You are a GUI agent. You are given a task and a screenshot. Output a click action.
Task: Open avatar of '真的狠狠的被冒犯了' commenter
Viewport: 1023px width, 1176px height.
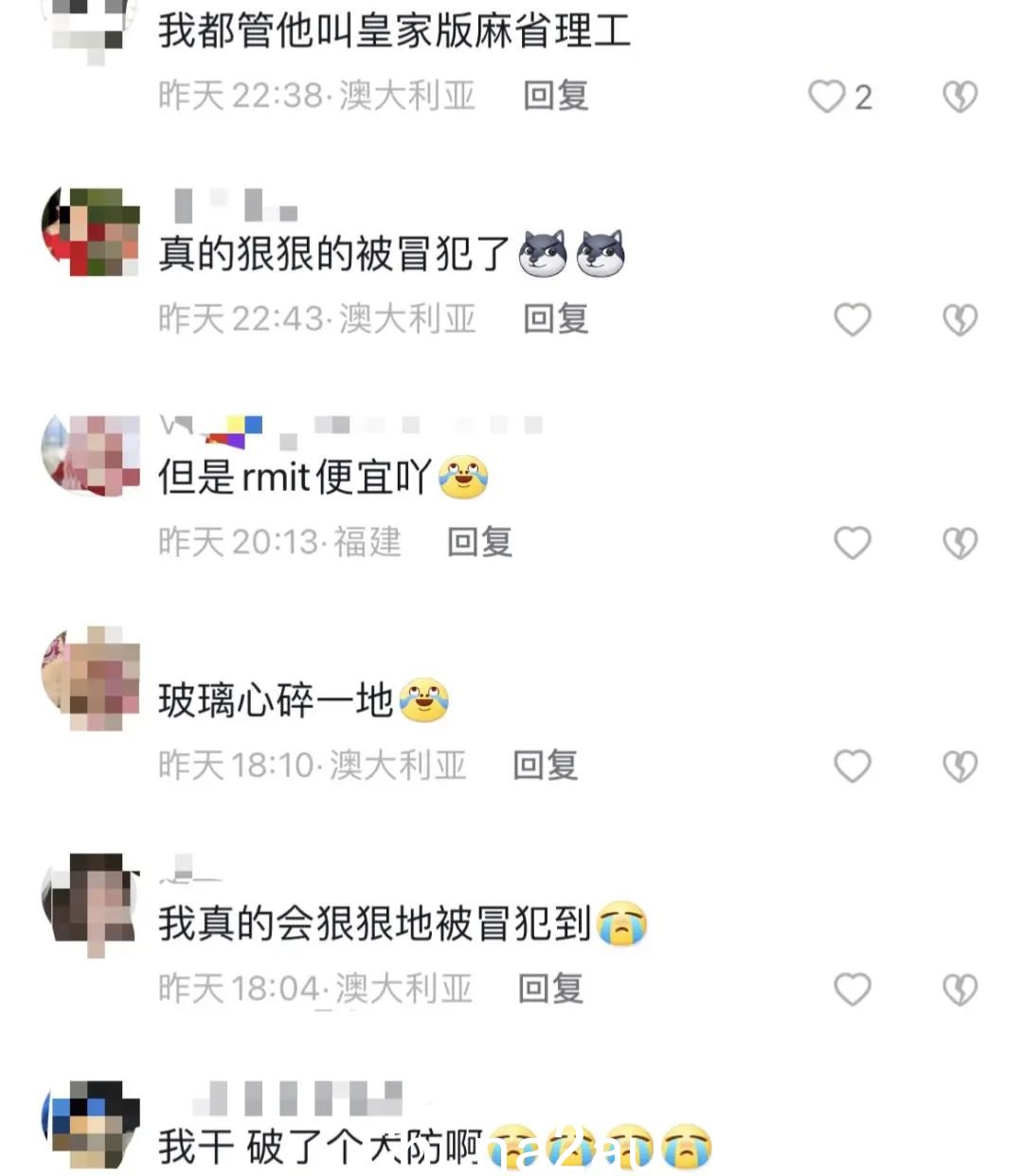pyautogui.click(x=91, y=231)
